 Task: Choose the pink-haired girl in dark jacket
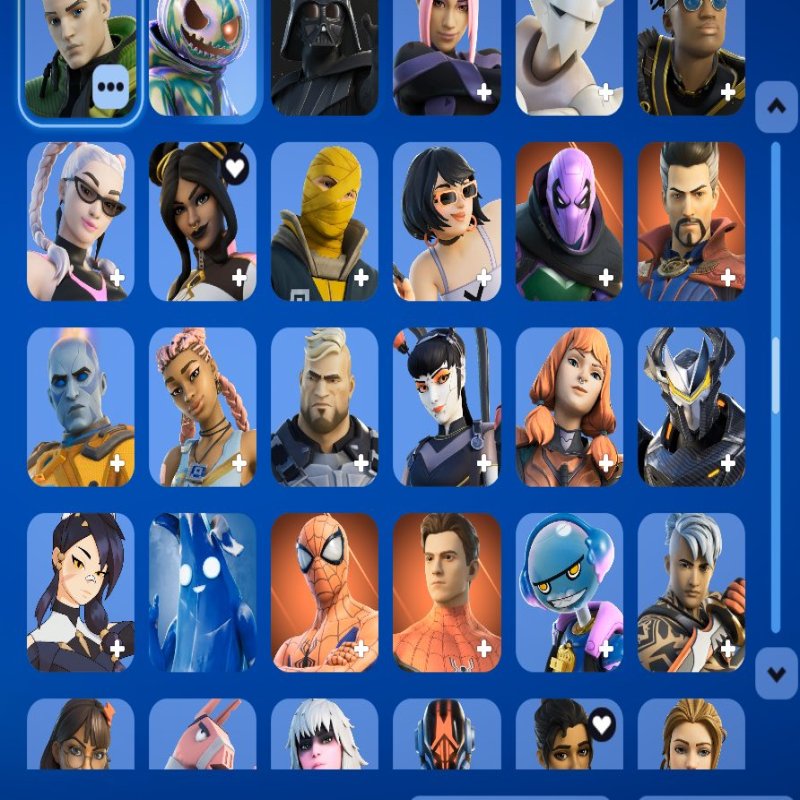click(446, 55)
